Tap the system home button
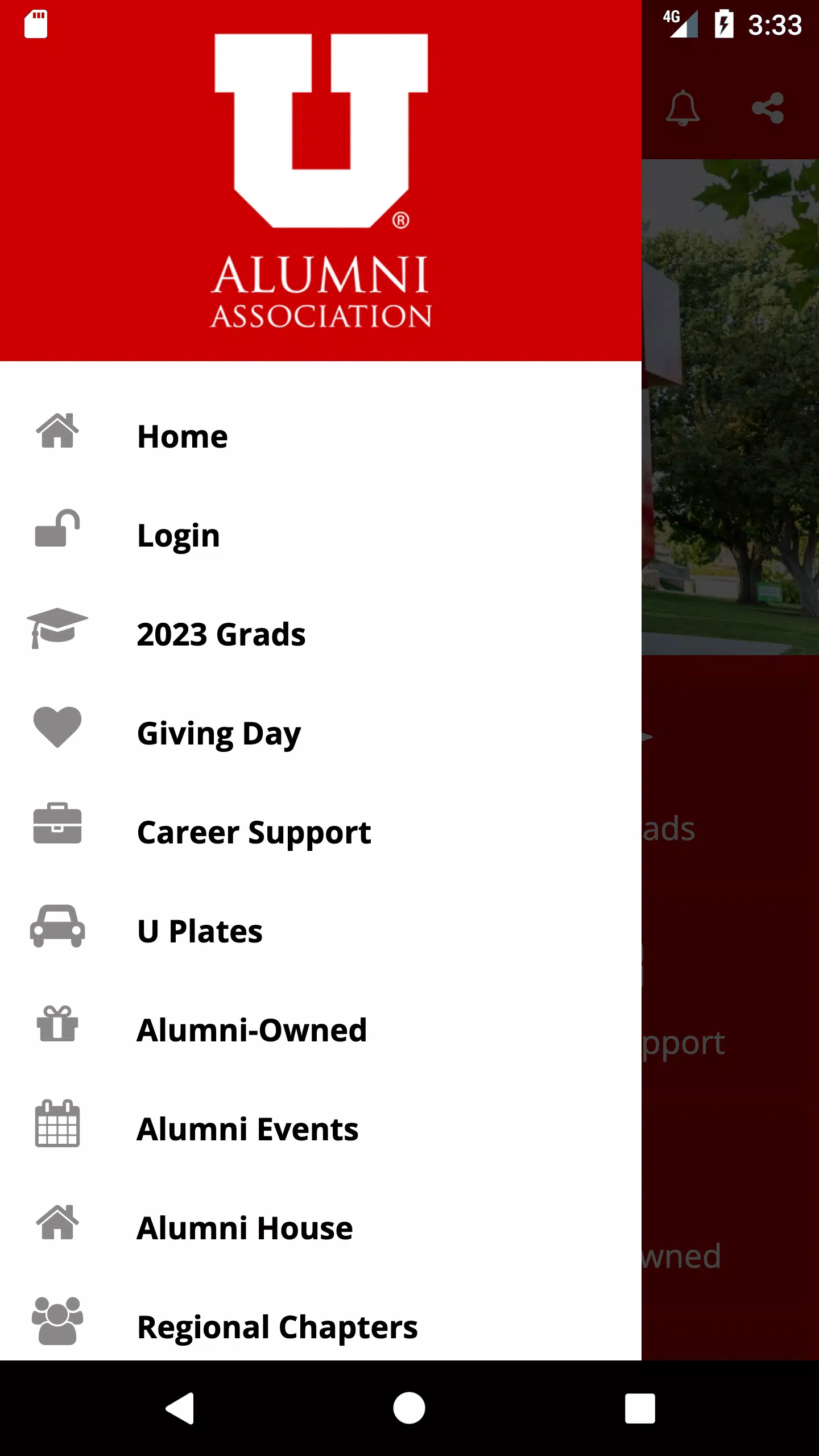 409,1408
